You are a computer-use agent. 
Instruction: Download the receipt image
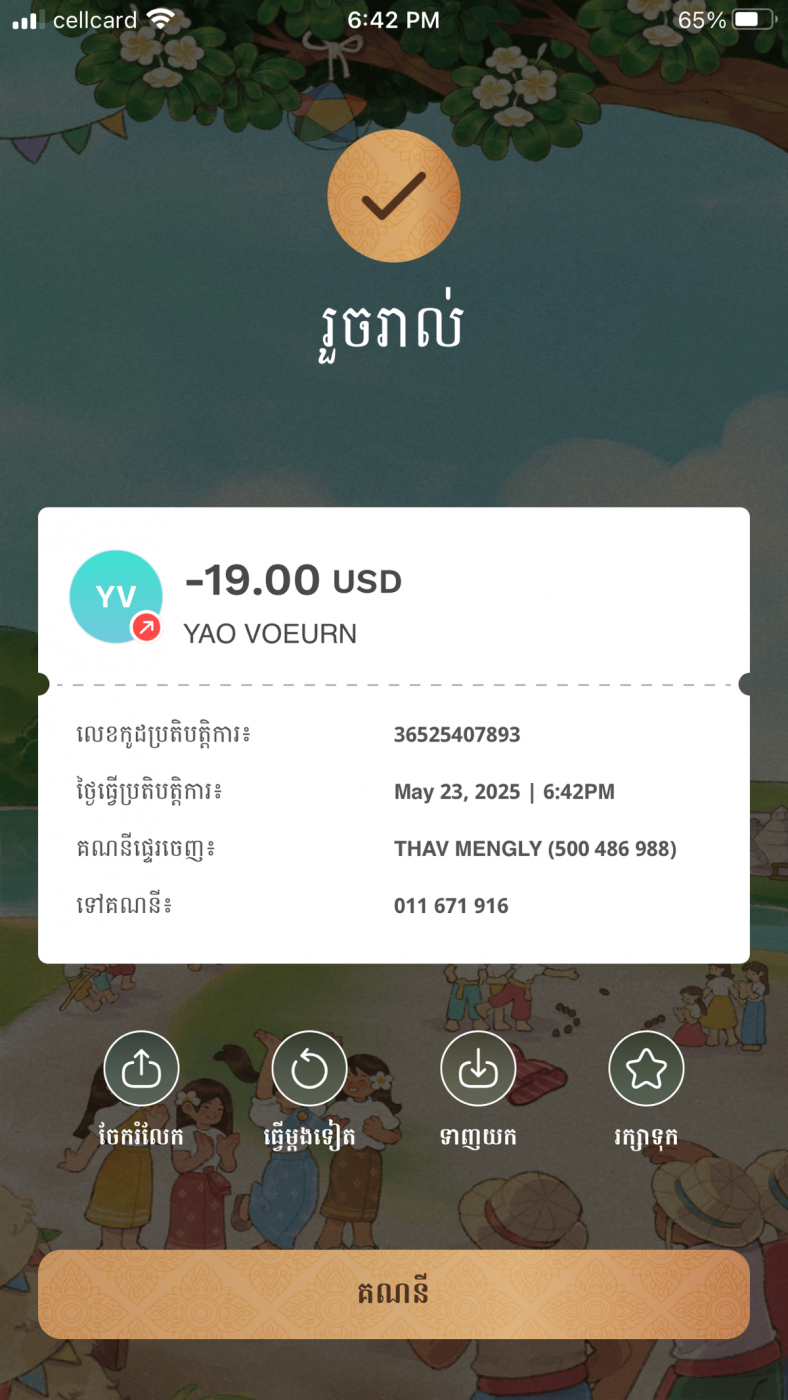tap(478, 1069)
